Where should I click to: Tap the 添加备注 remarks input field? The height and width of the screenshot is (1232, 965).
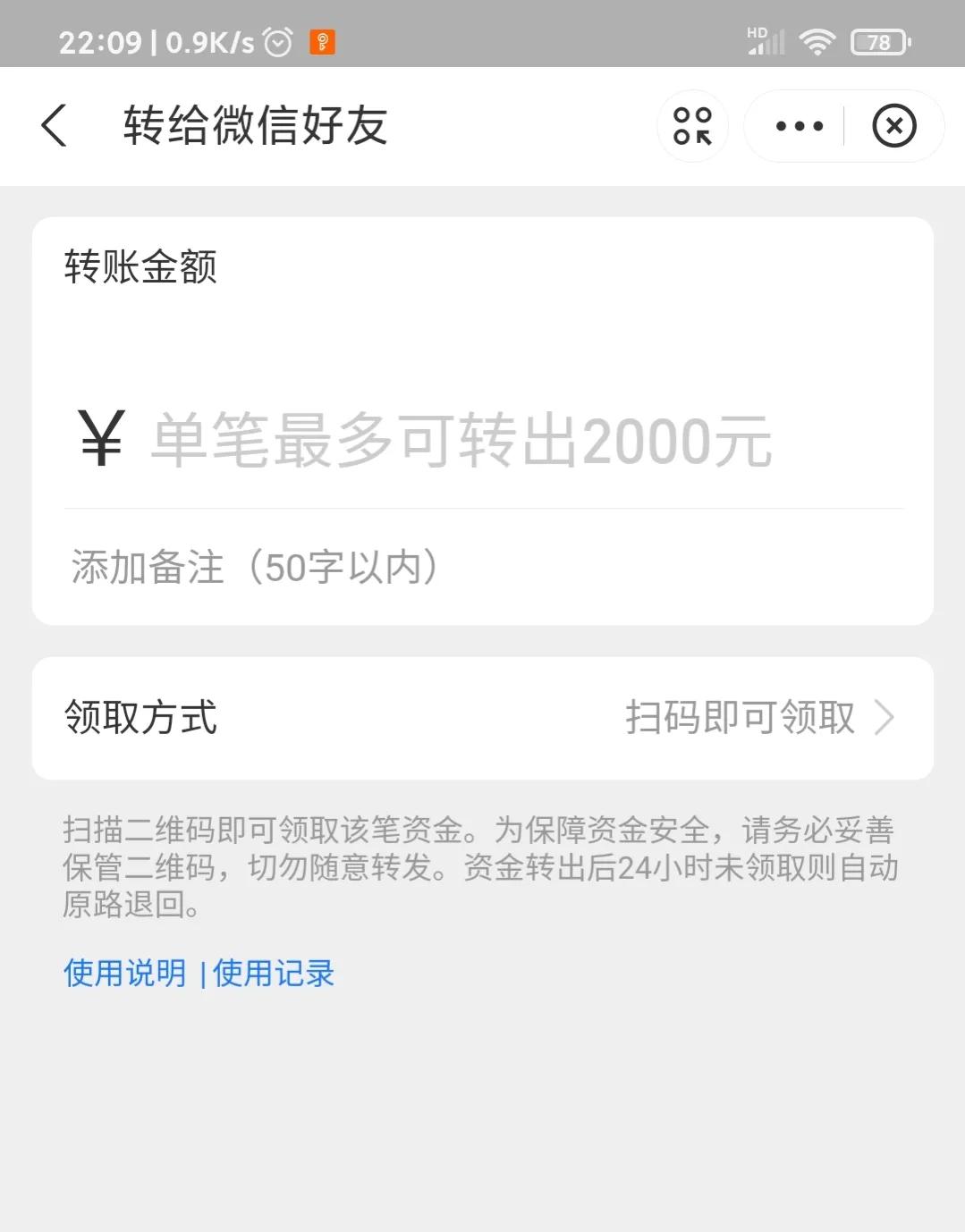[x=253, y=567]
